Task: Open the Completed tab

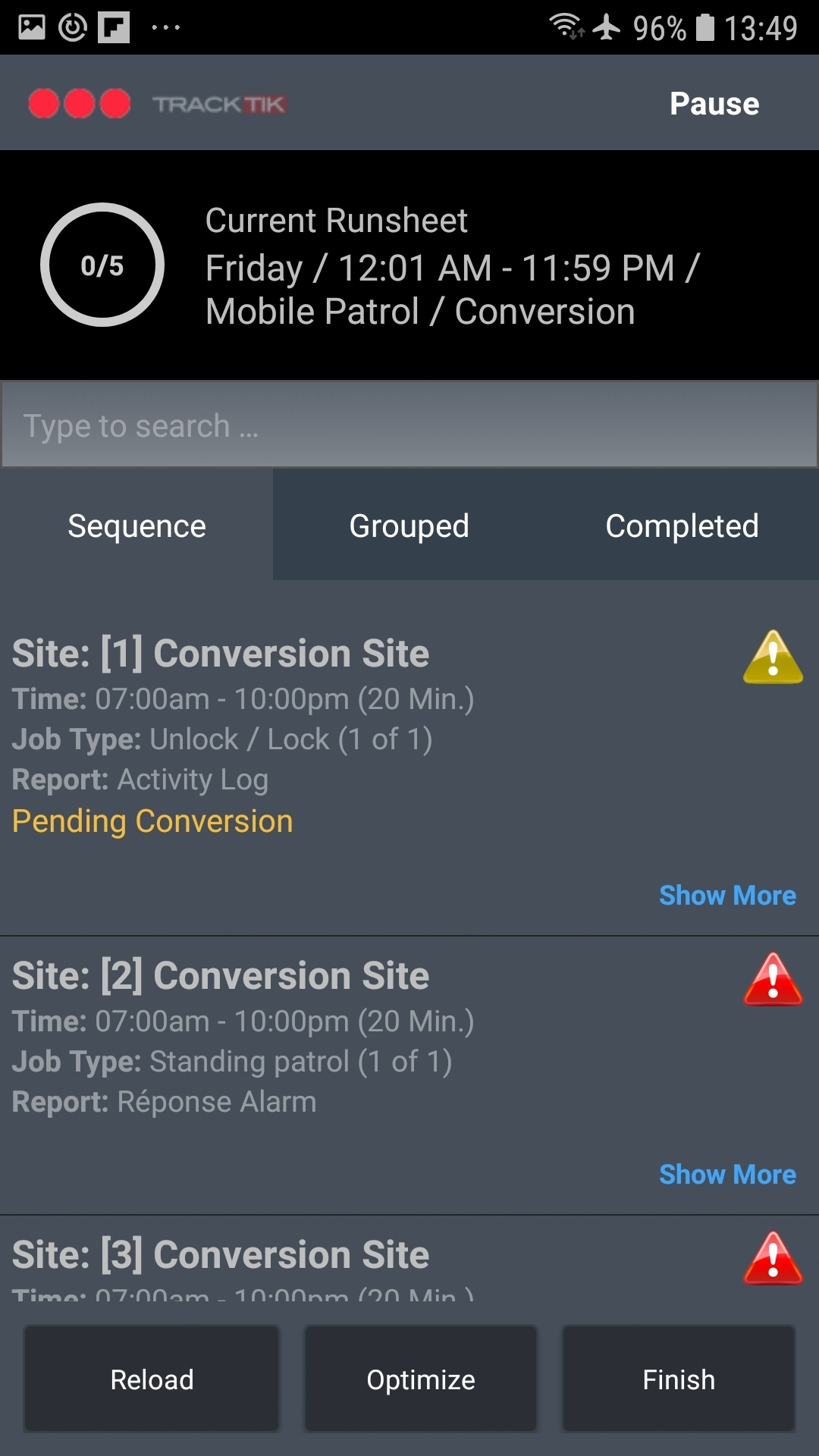Action: click(682, 526)
